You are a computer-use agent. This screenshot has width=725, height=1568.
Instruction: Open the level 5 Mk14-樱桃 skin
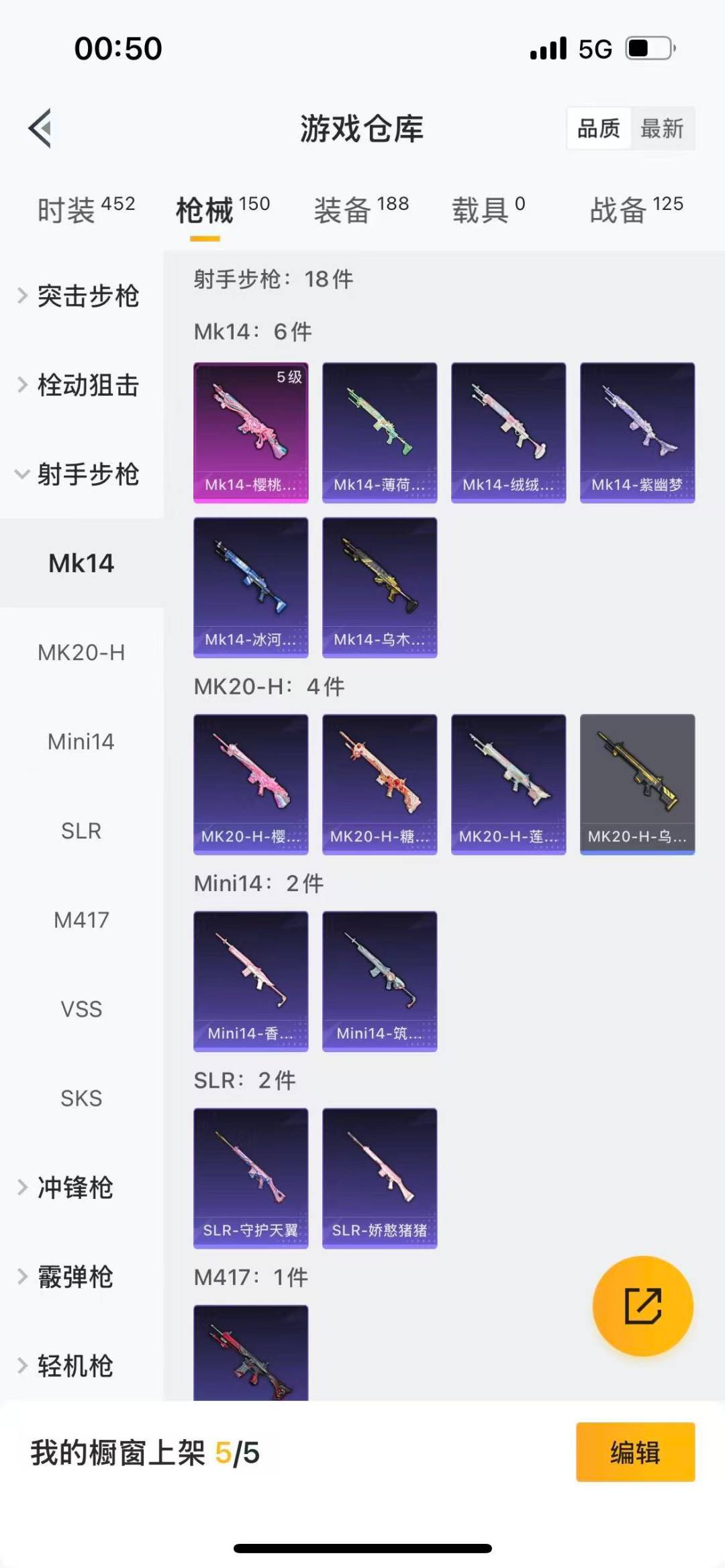(250, 433)
